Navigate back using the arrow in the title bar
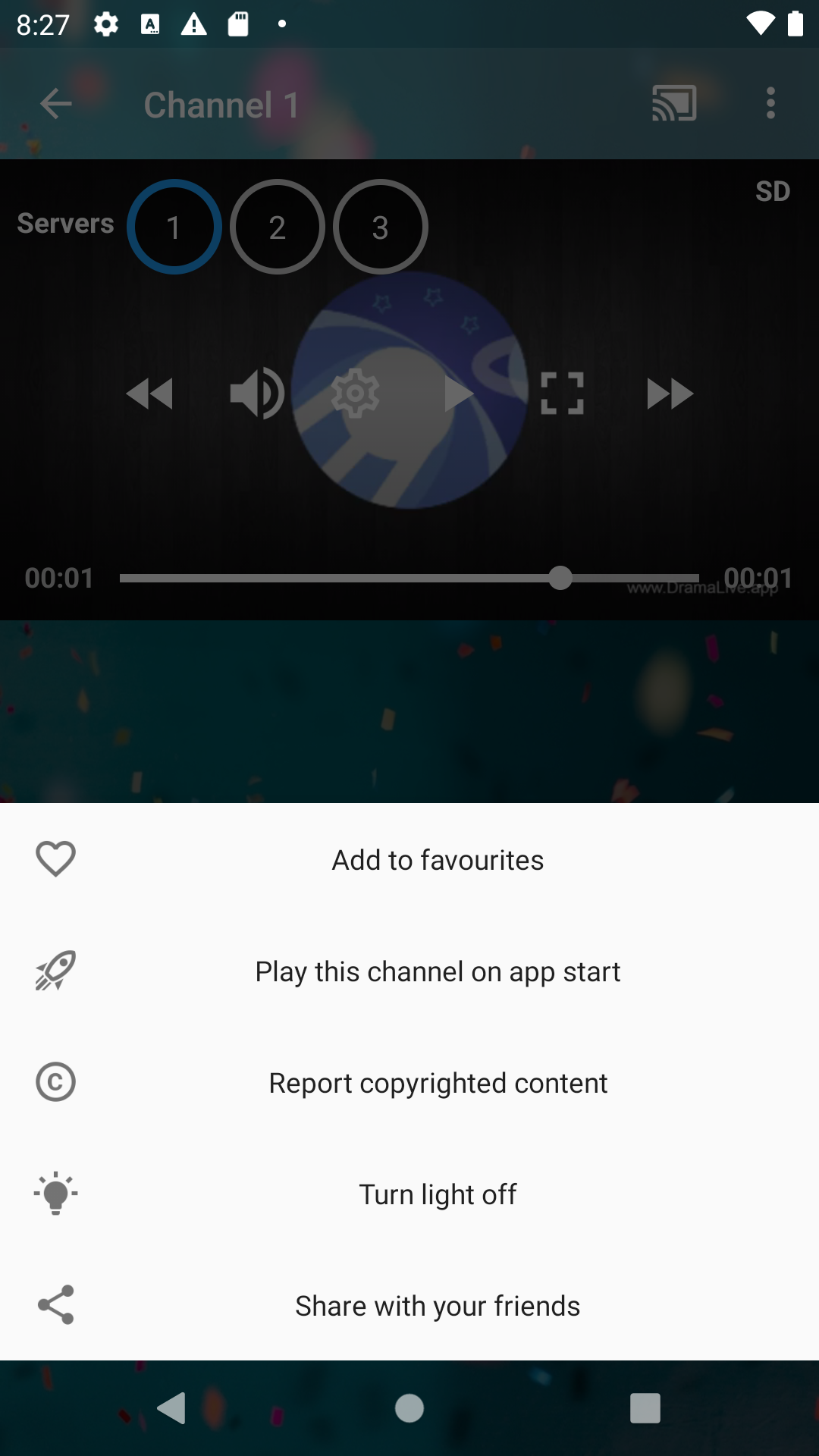The image size is (819, 1456). [x=55, y=104]
